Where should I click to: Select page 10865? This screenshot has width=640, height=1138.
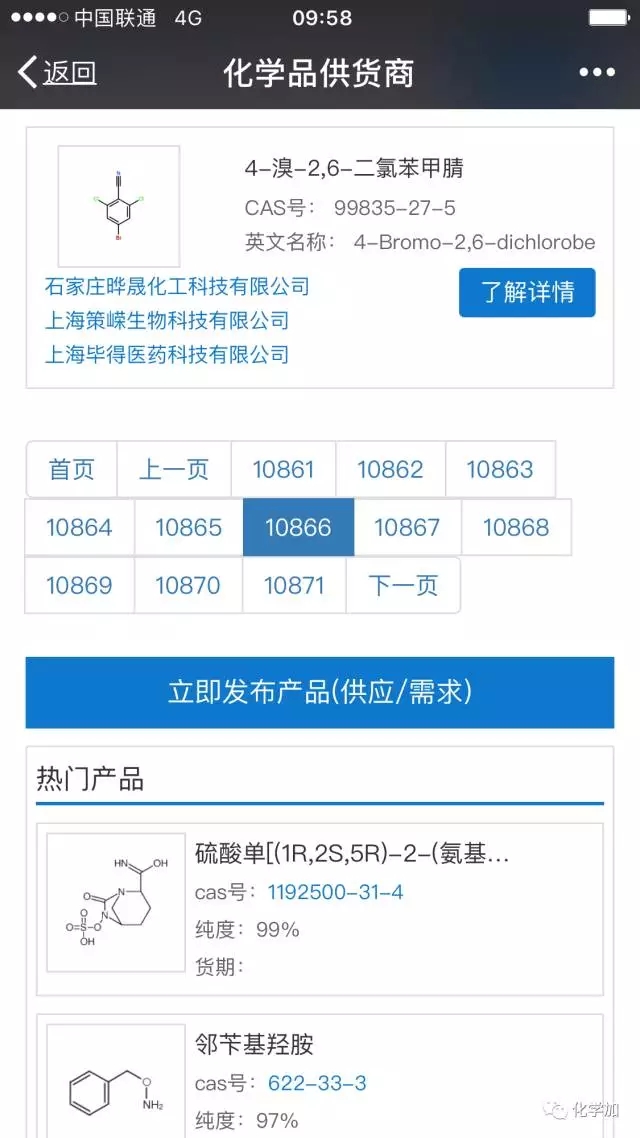188,527
